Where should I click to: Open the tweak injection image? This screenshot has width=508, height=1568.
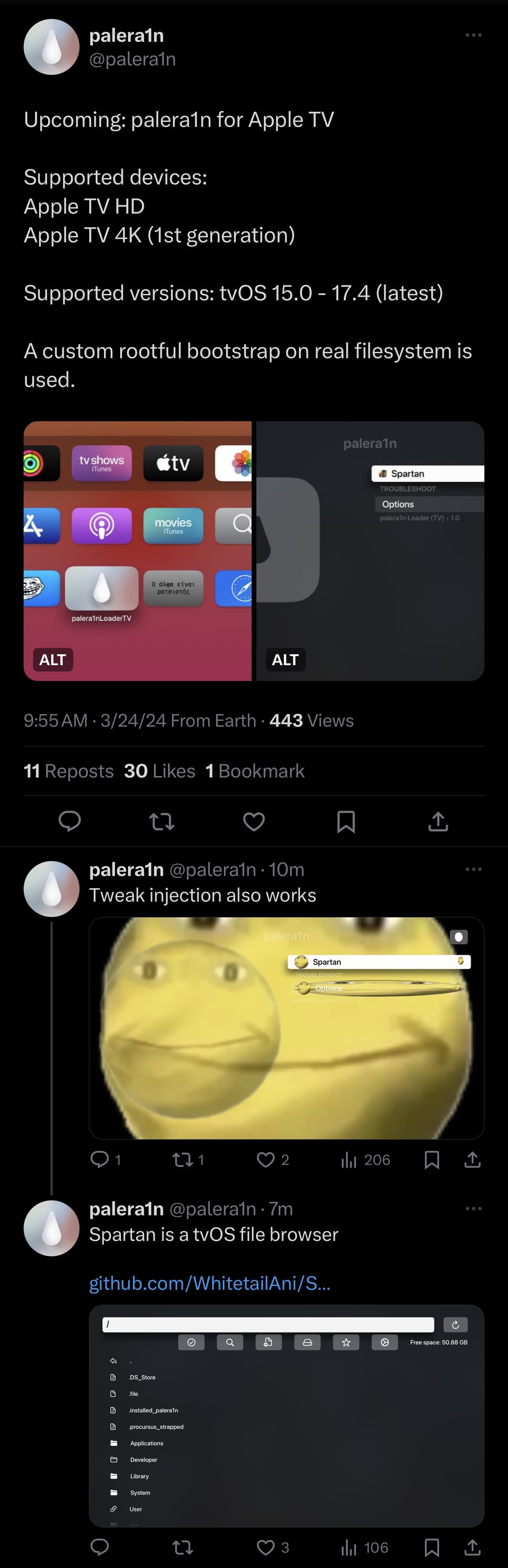pos(286,1027)
